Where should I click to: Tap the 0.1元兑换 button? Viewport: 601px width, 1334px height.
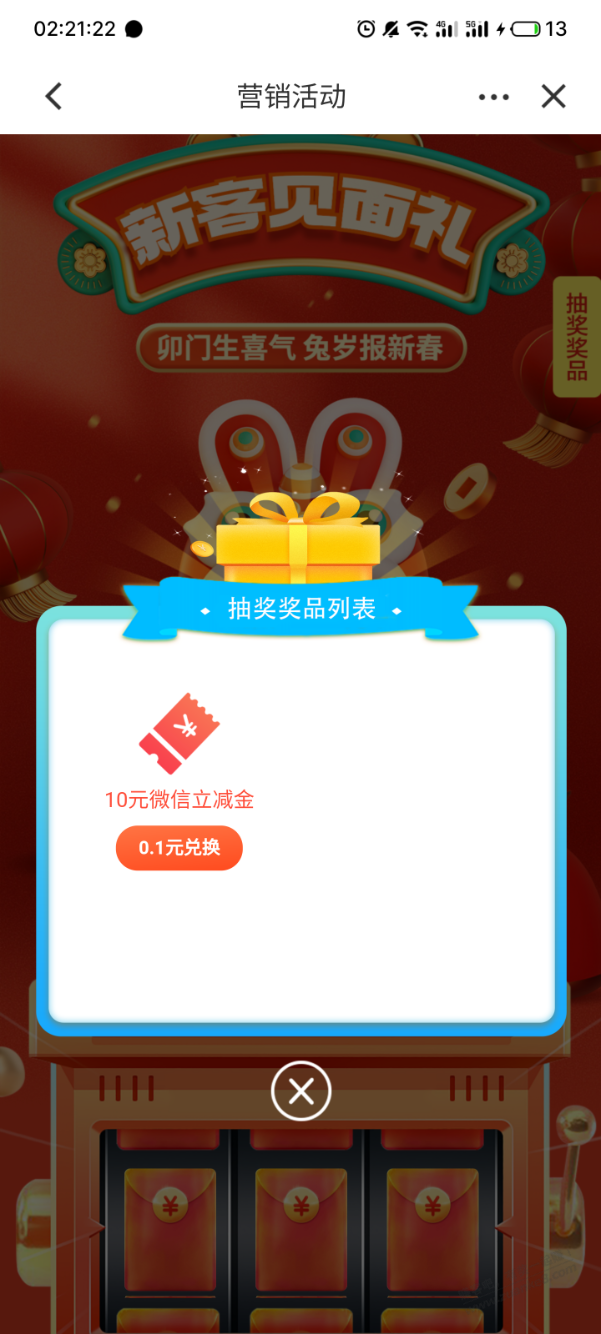[x=179, y=848]
